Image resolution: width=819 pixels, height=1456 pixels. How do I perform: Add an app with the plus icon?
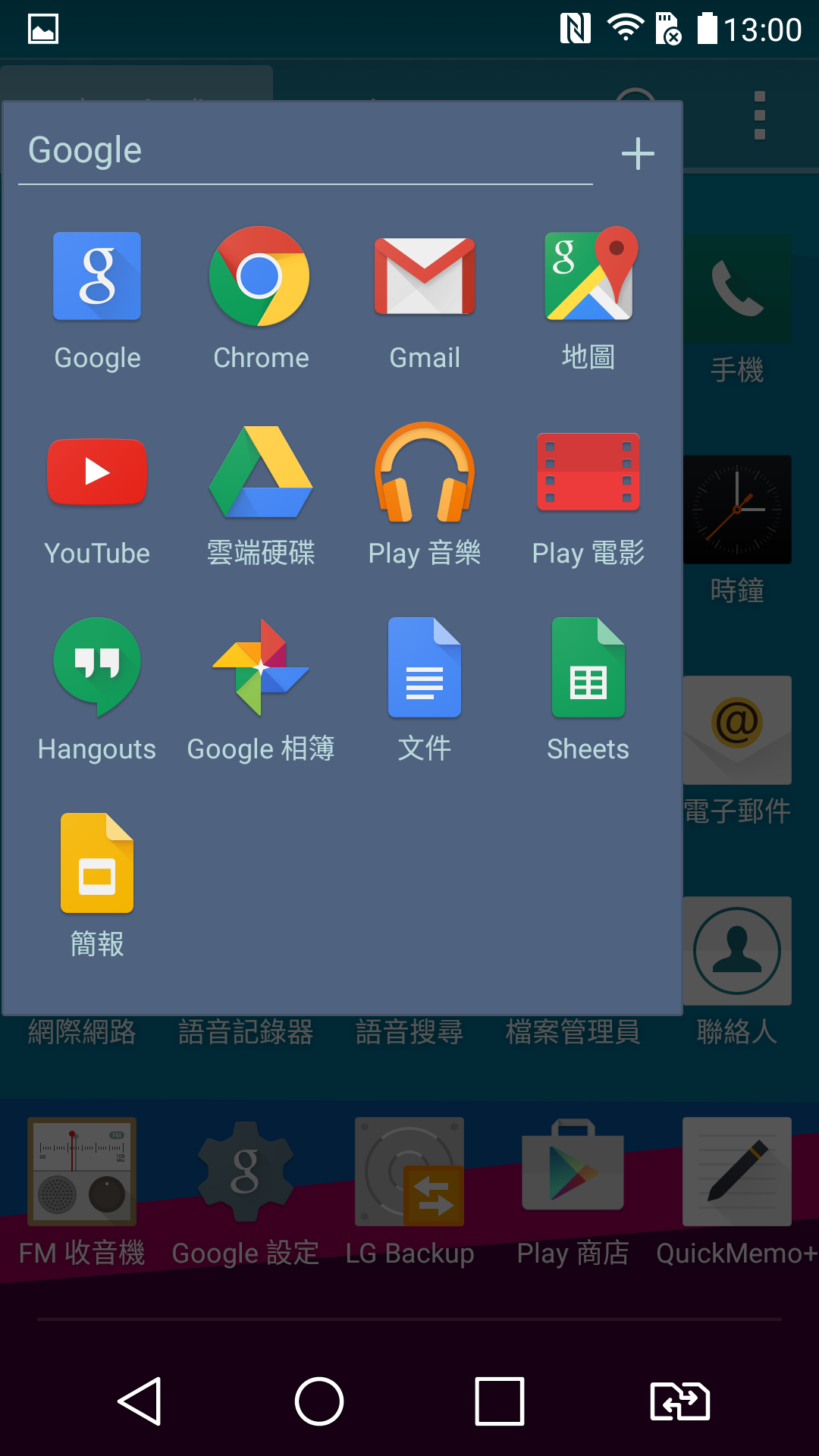[638, 153]
